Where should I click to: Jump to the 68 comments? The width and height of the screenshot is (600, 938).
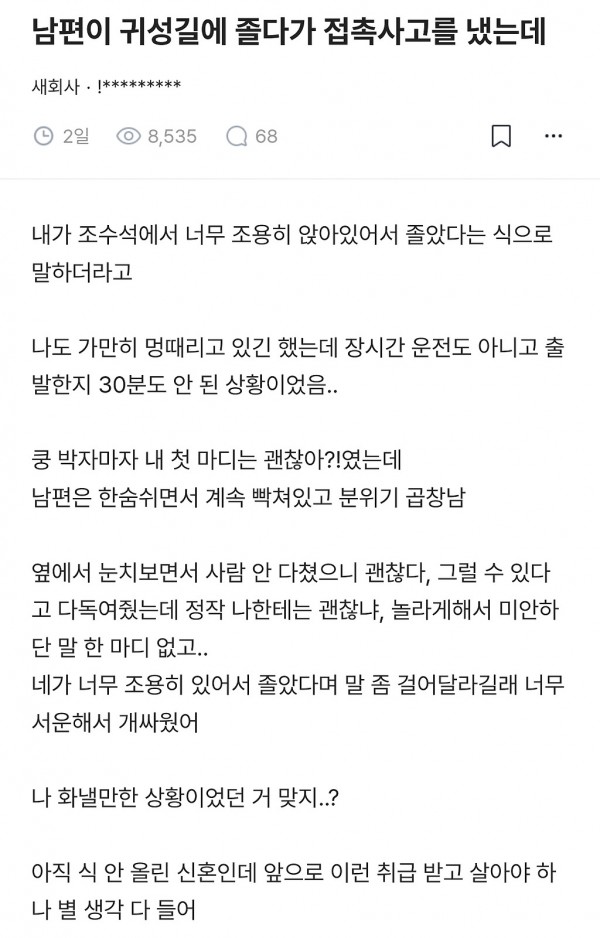pyautogui.click(x=252, y=136)
